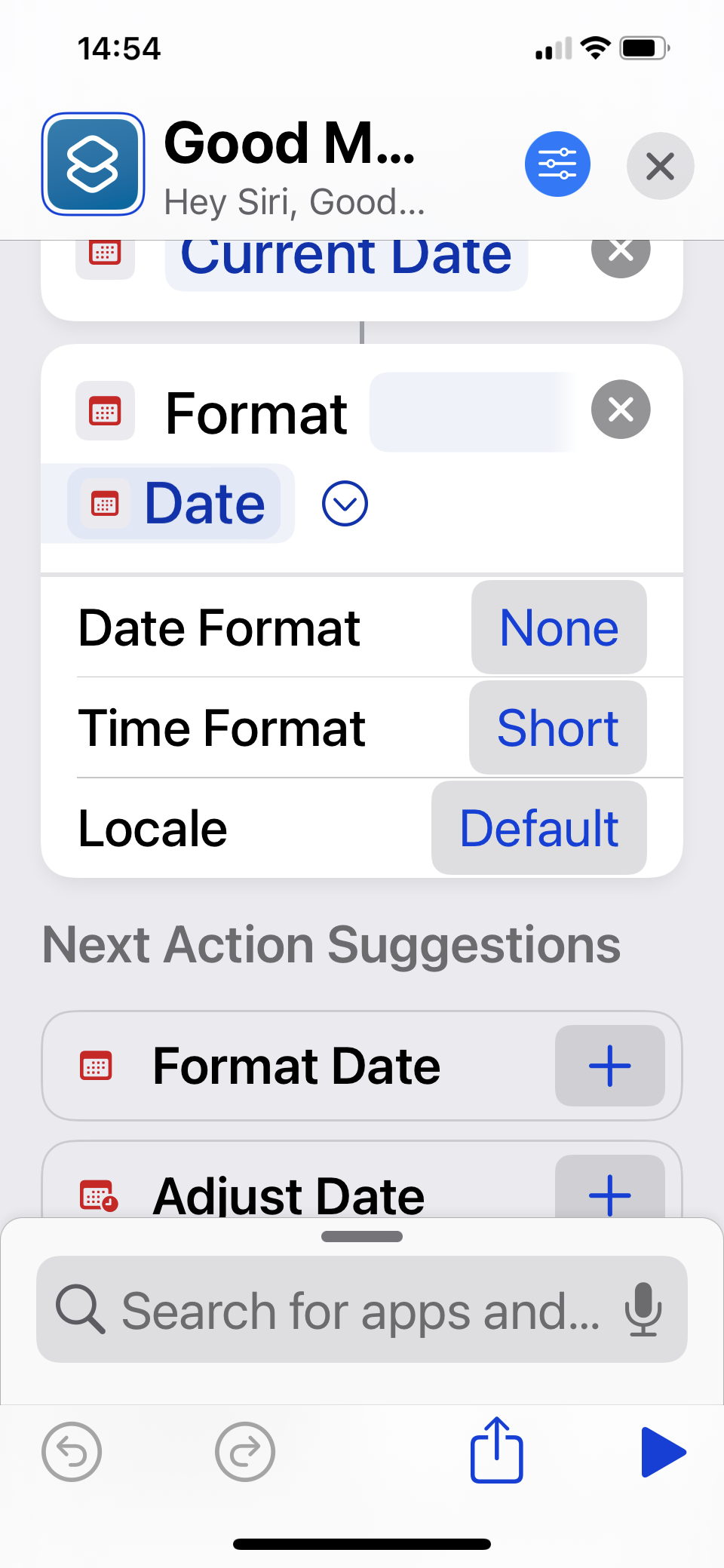This screenshot has width=724, height=1568.
Task: Remove the Current Date action
Action: [621, 252]
